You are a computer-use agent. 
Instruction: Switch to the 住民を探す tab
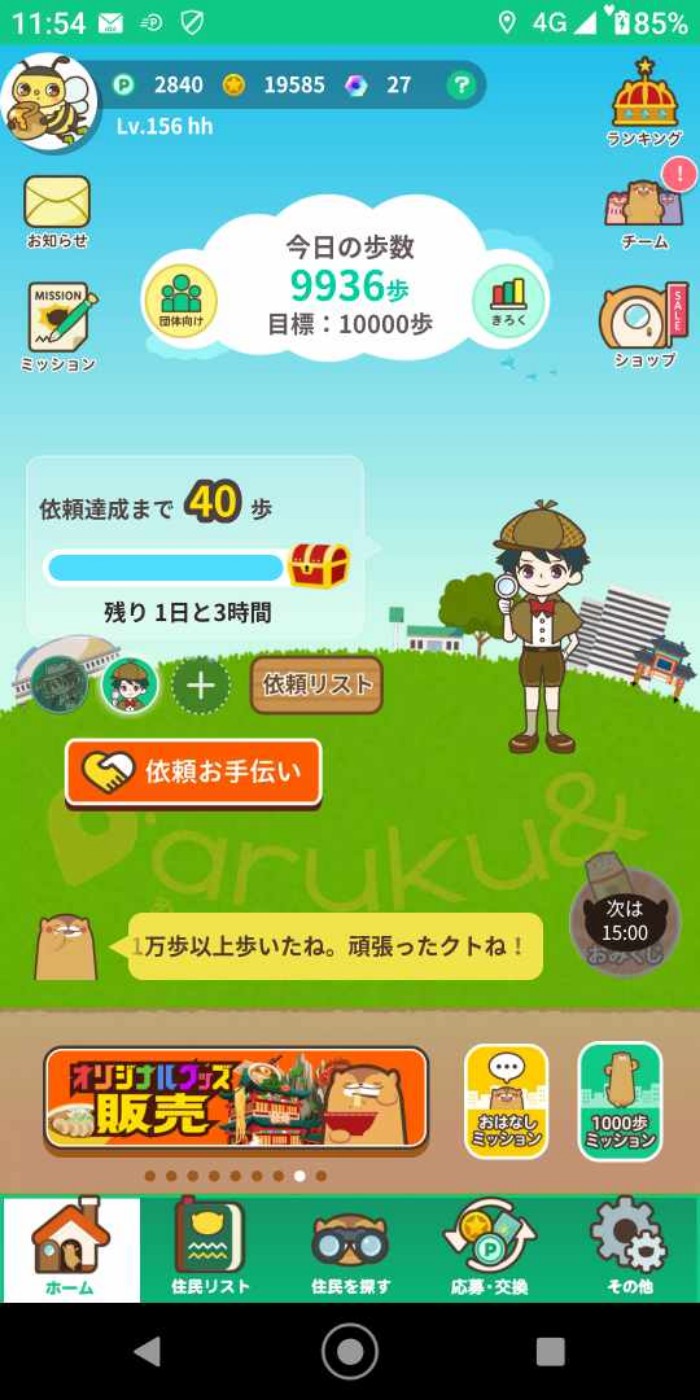tap(350, 1248)
